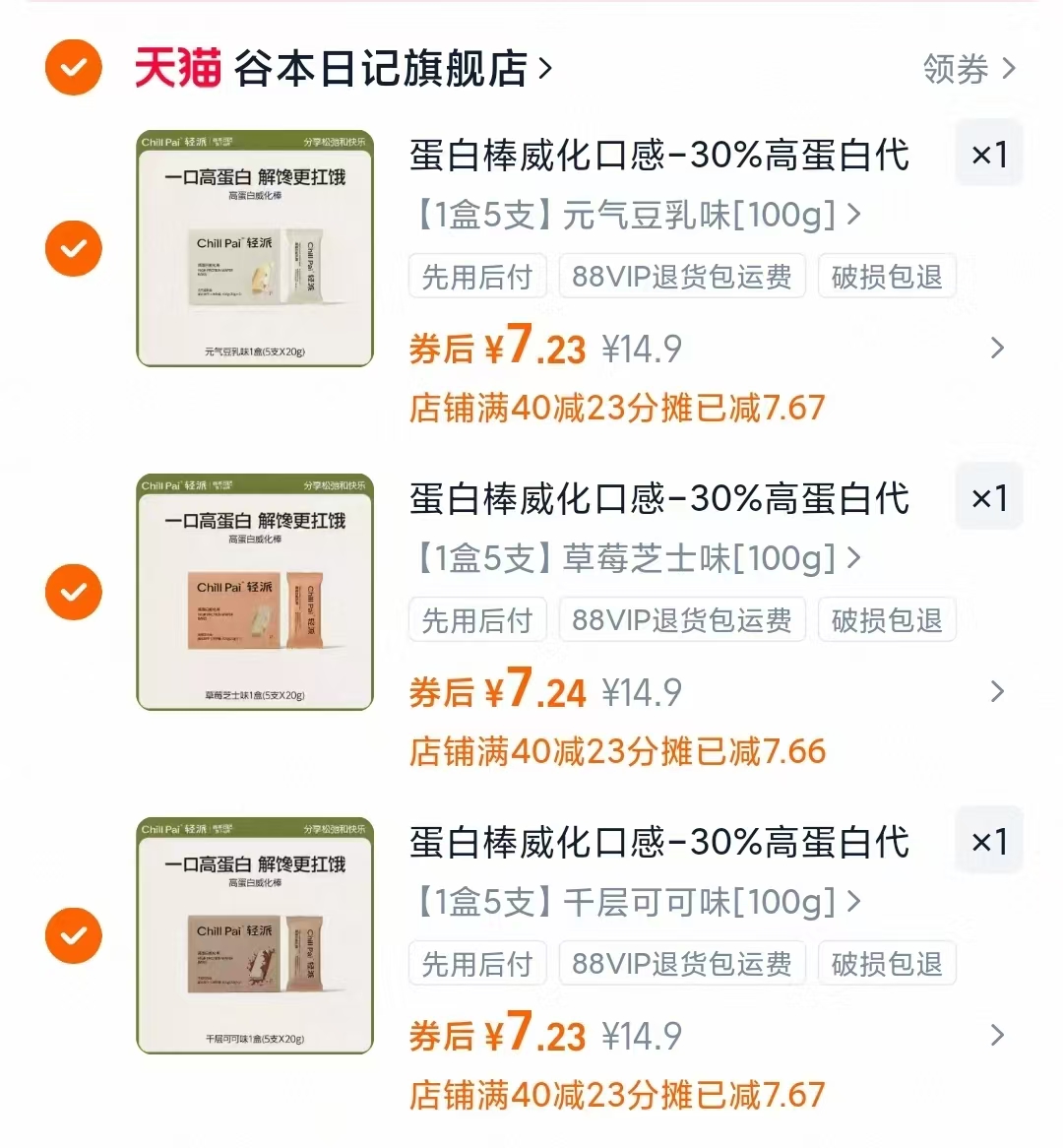
Task: Deselect the 草莓芝士味 item checkbox
Action: click(x=73, y=592)
